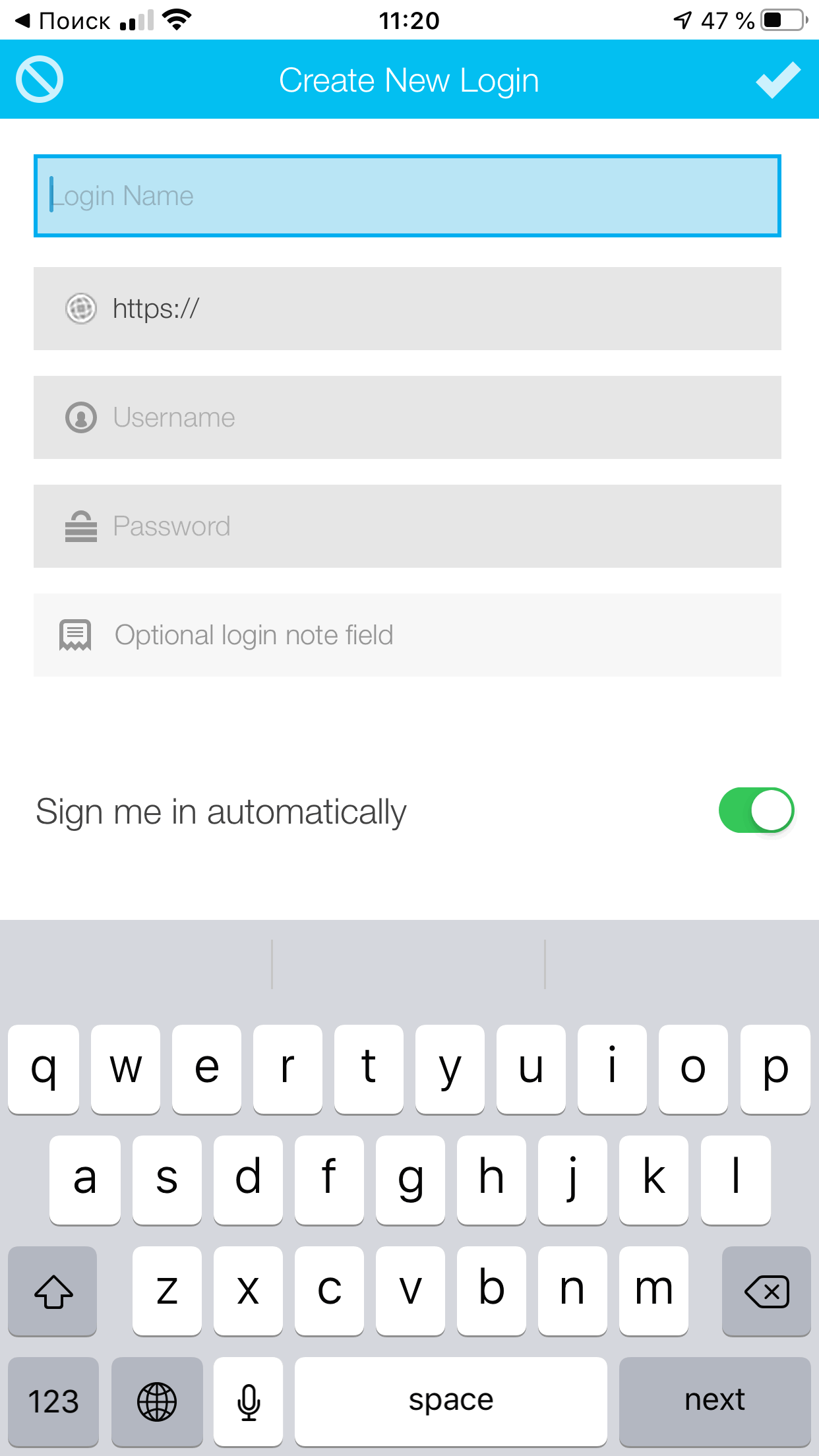
Task: Select the Username field
Action: click(x=407, y=417)
